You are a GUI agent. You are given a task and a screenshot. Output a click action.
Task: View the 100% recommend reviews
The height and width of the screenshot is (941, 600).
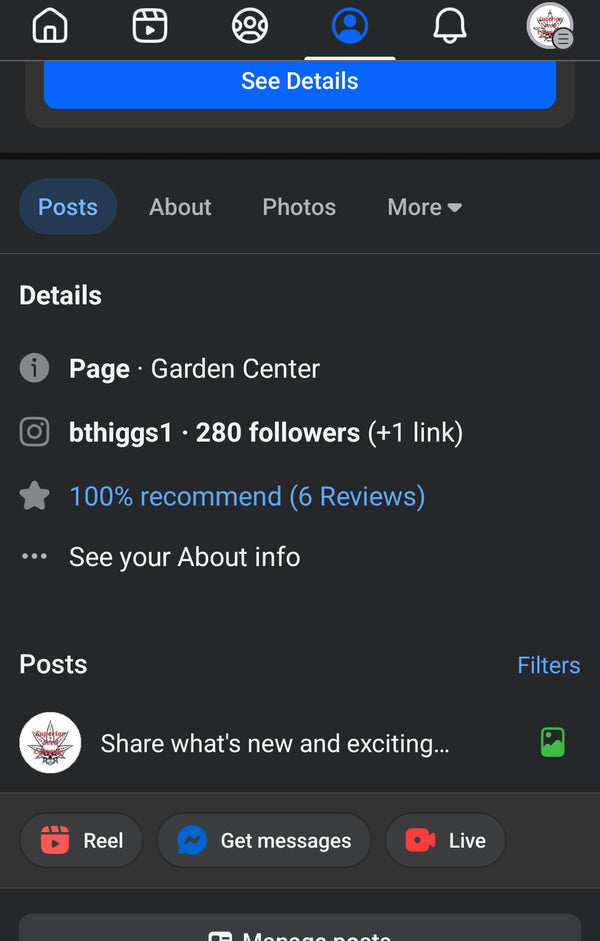pos(246,497)
